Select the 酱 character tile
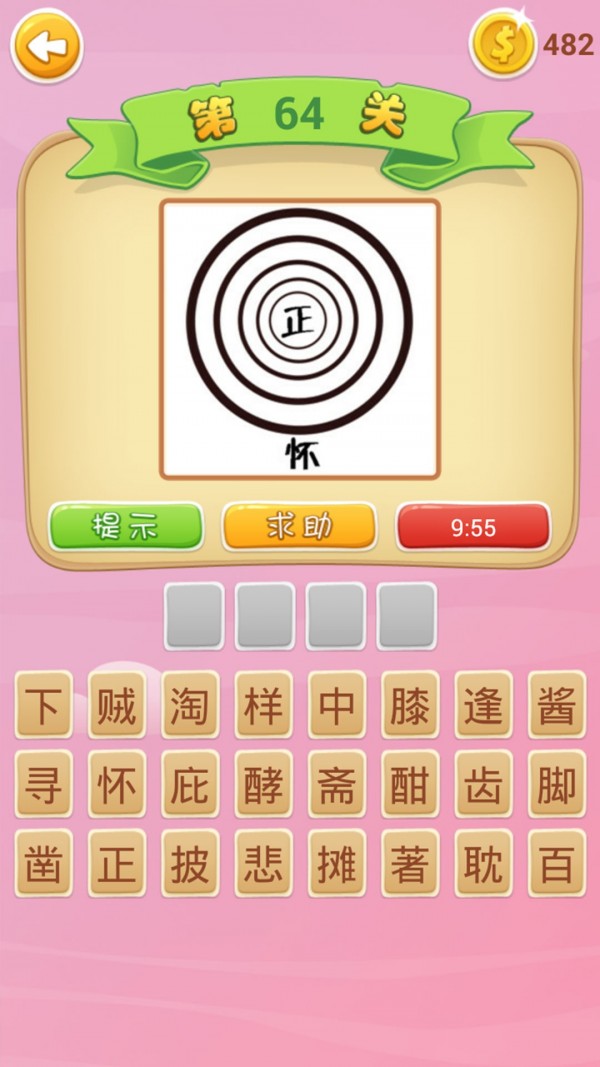600x1067 pixels. pyautogui.click(x=556, y=706)
